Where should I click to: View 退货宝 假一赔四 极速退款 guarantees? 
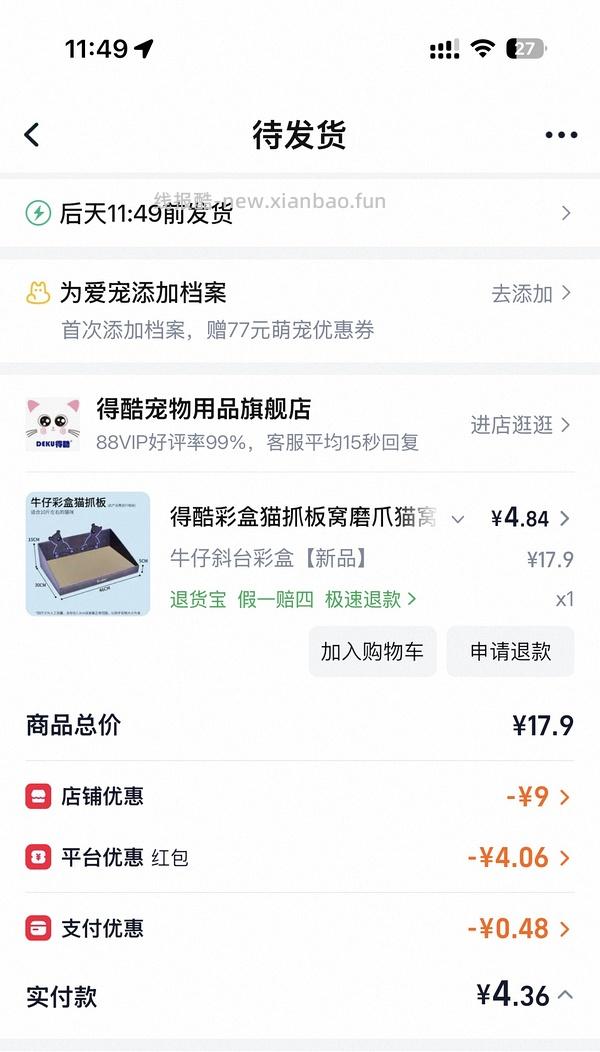293,599
